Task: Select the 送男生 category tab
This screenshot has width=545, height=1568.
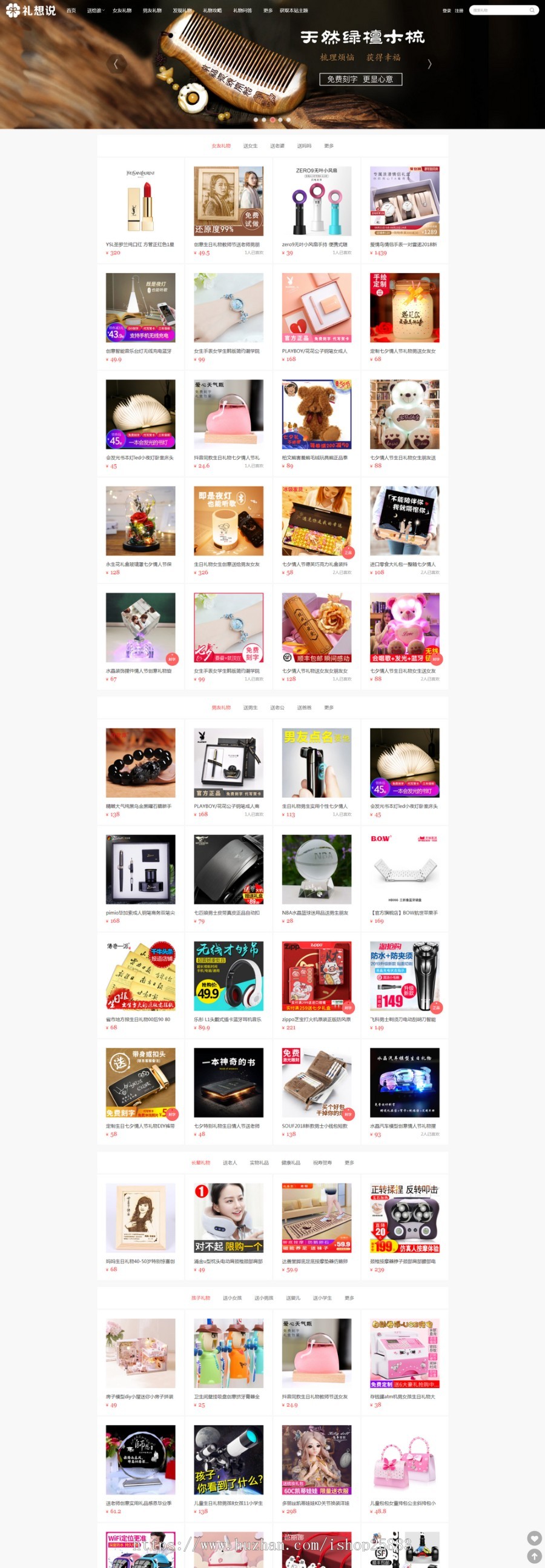Action: pyautogui.click(x=250, y=707)
